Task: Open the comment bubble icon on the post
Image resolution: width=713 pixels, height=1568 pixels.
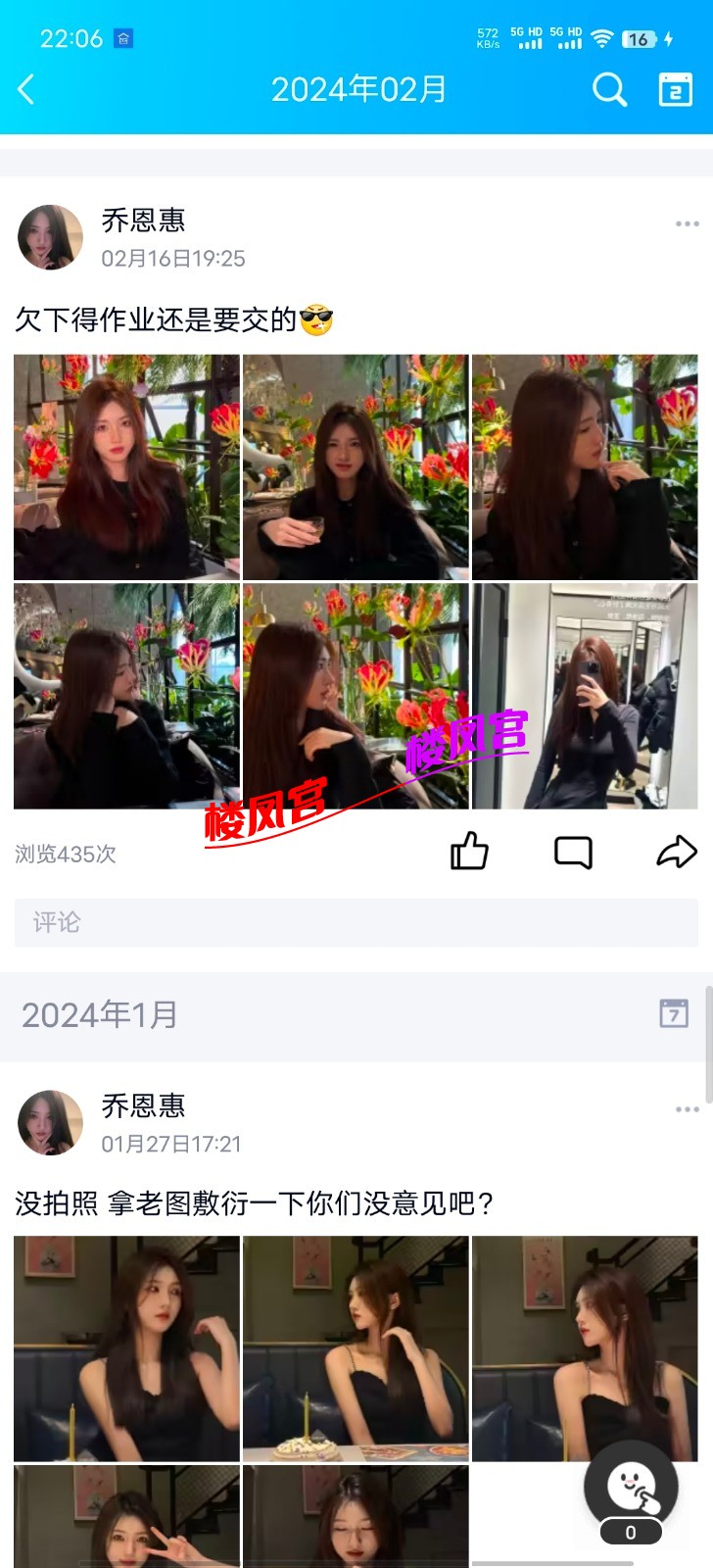Action: click(573, 852)
